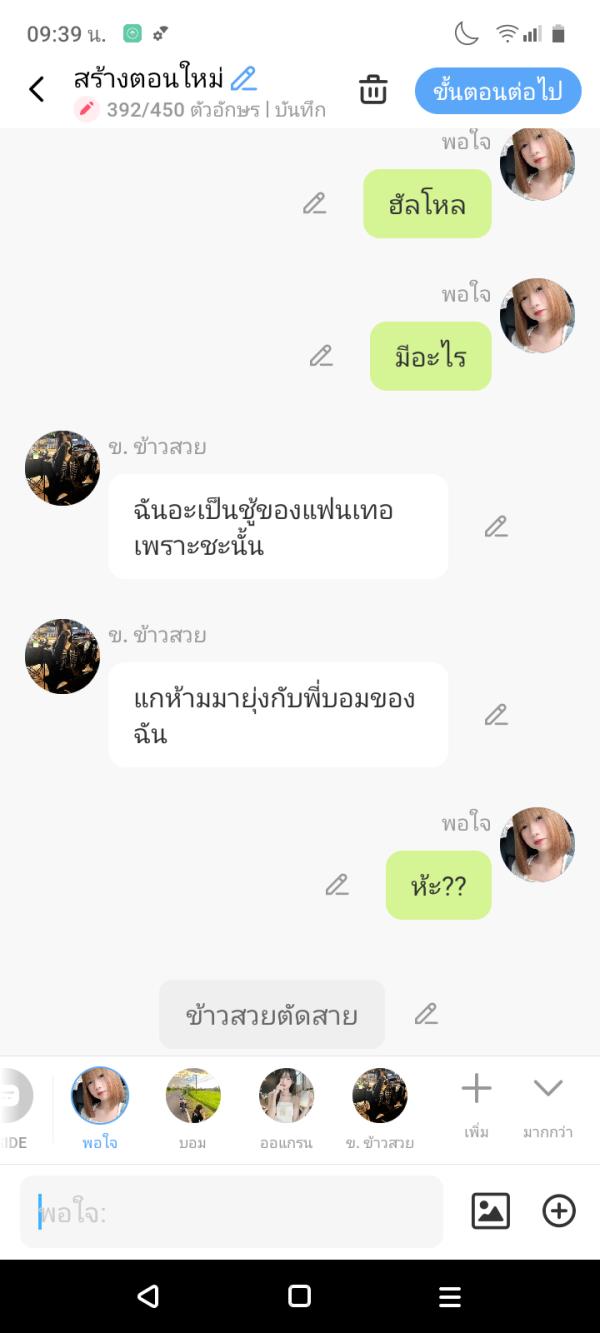600x1333 pixels.
Task: Edit the message แกห้ามมายุ่งกับพี่บอมของฉัน
Action: [496, 715]
